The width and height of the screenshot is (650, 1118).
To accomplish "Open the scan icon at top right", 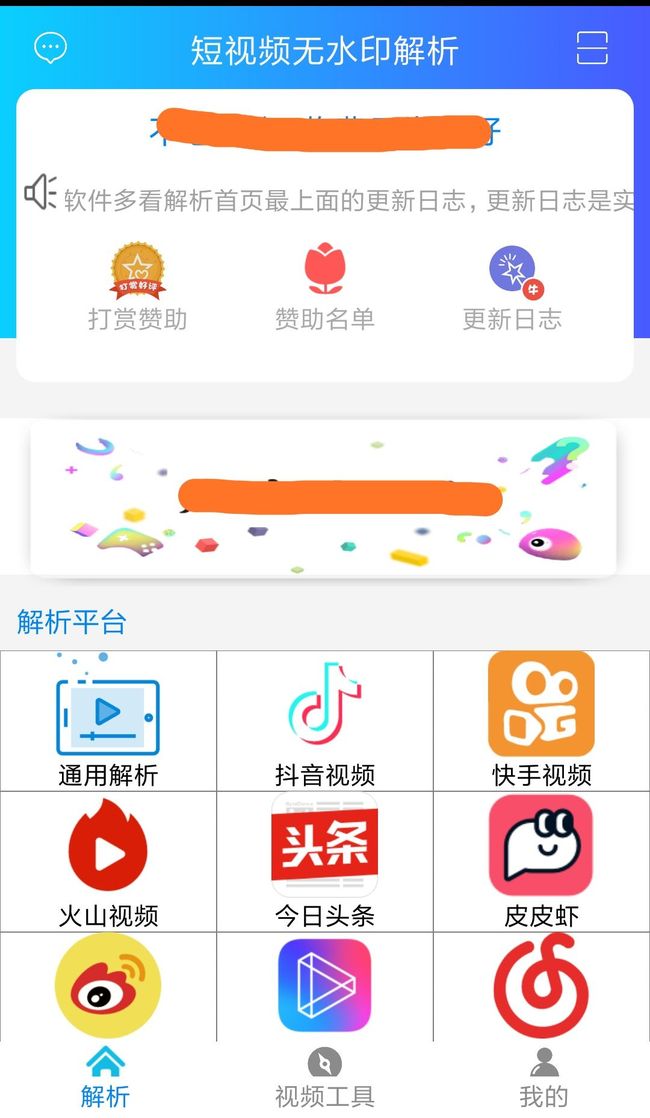I will tap(592, 48).
